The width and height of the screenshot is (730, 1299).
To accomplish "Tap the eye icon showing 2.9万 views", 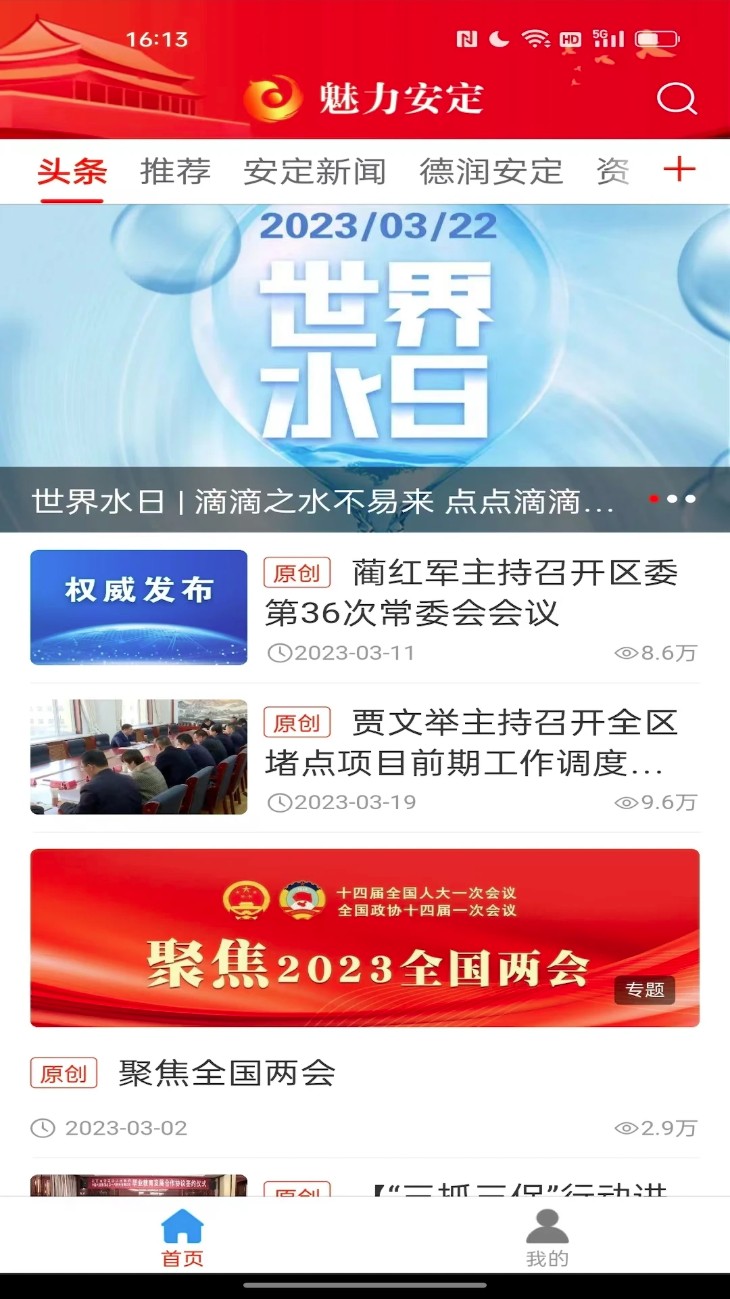I will click(x=624, y=1128).
